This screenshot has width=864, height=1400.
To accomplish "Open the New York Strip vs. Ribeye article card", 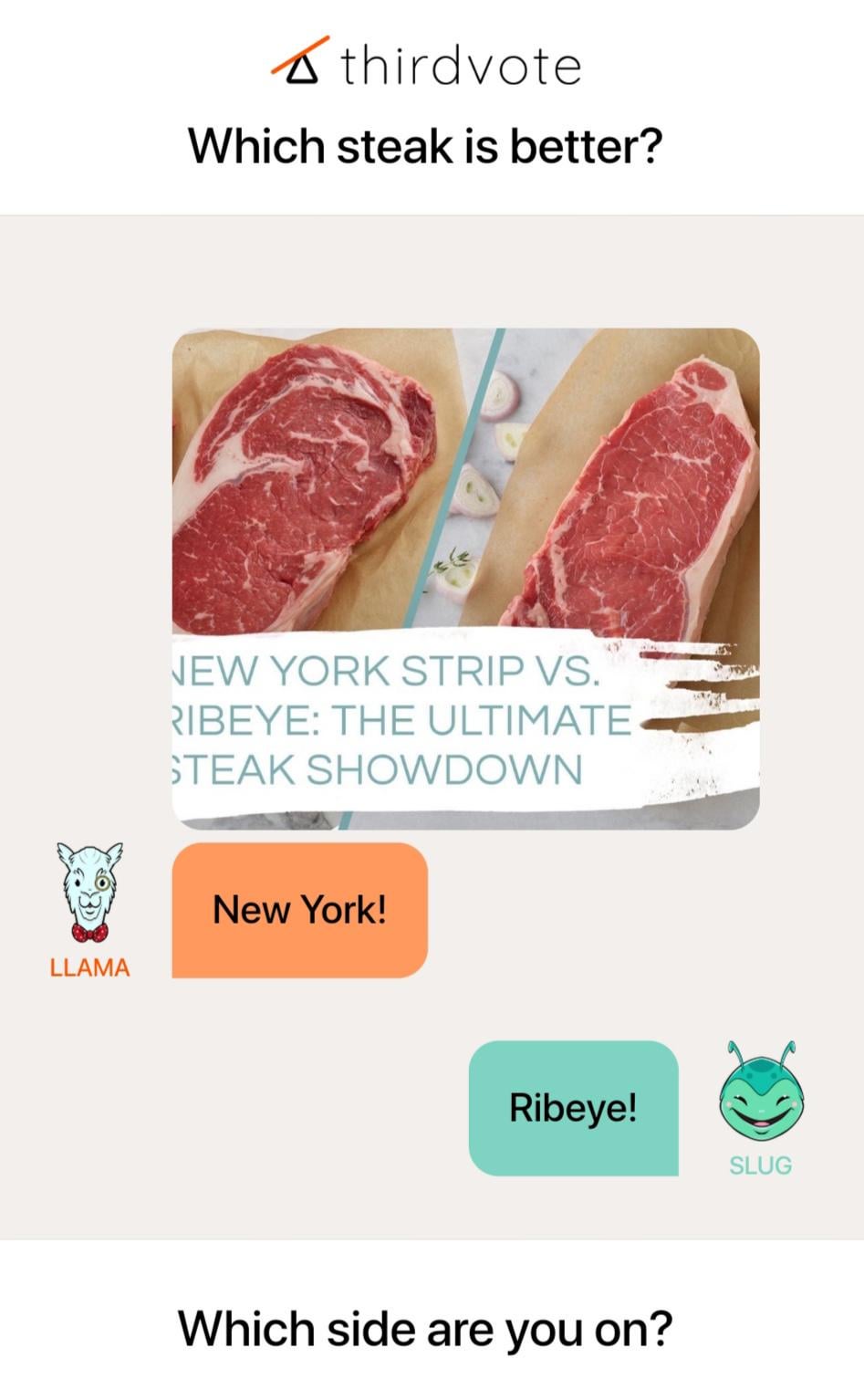I will [465, 579].
